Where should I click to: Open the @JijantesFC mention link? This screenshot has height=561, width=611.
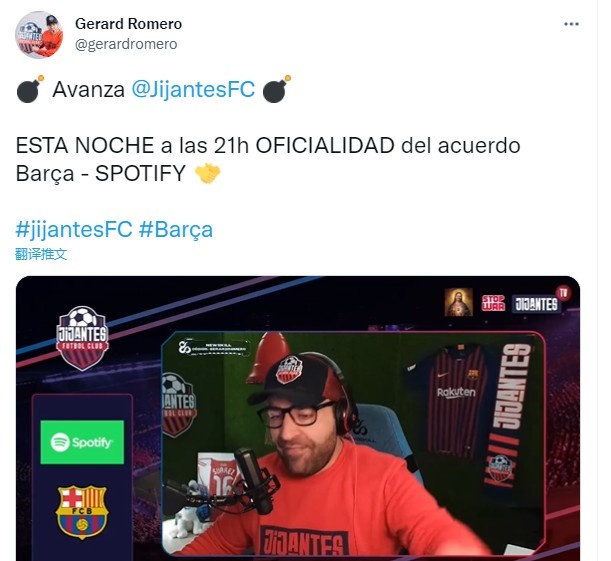[x=193, y=89]
